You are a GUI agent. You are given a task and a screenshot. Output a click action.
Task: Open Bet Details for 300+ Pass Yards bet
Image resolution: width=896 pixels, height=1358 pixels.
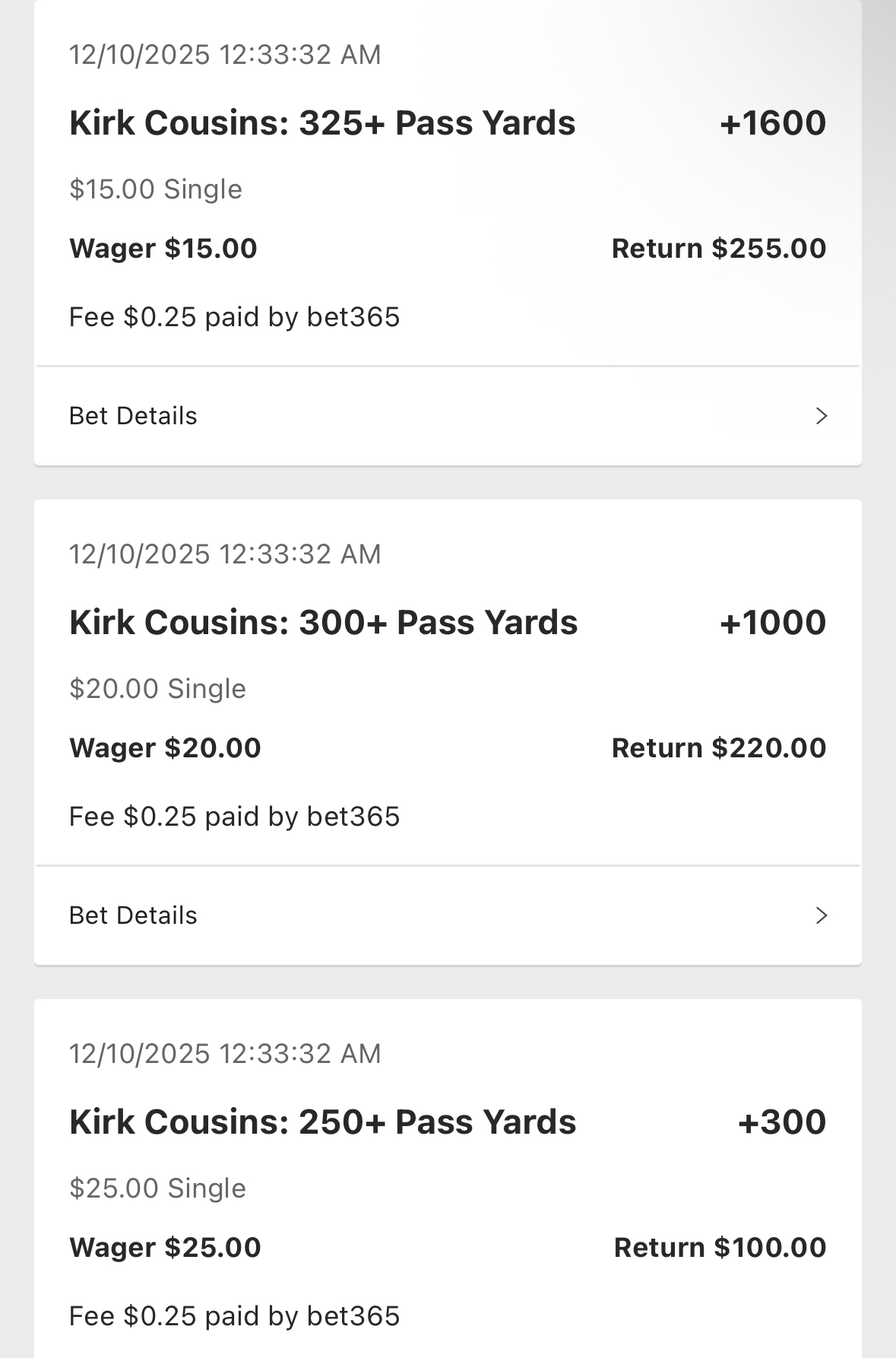click(447, 915)
